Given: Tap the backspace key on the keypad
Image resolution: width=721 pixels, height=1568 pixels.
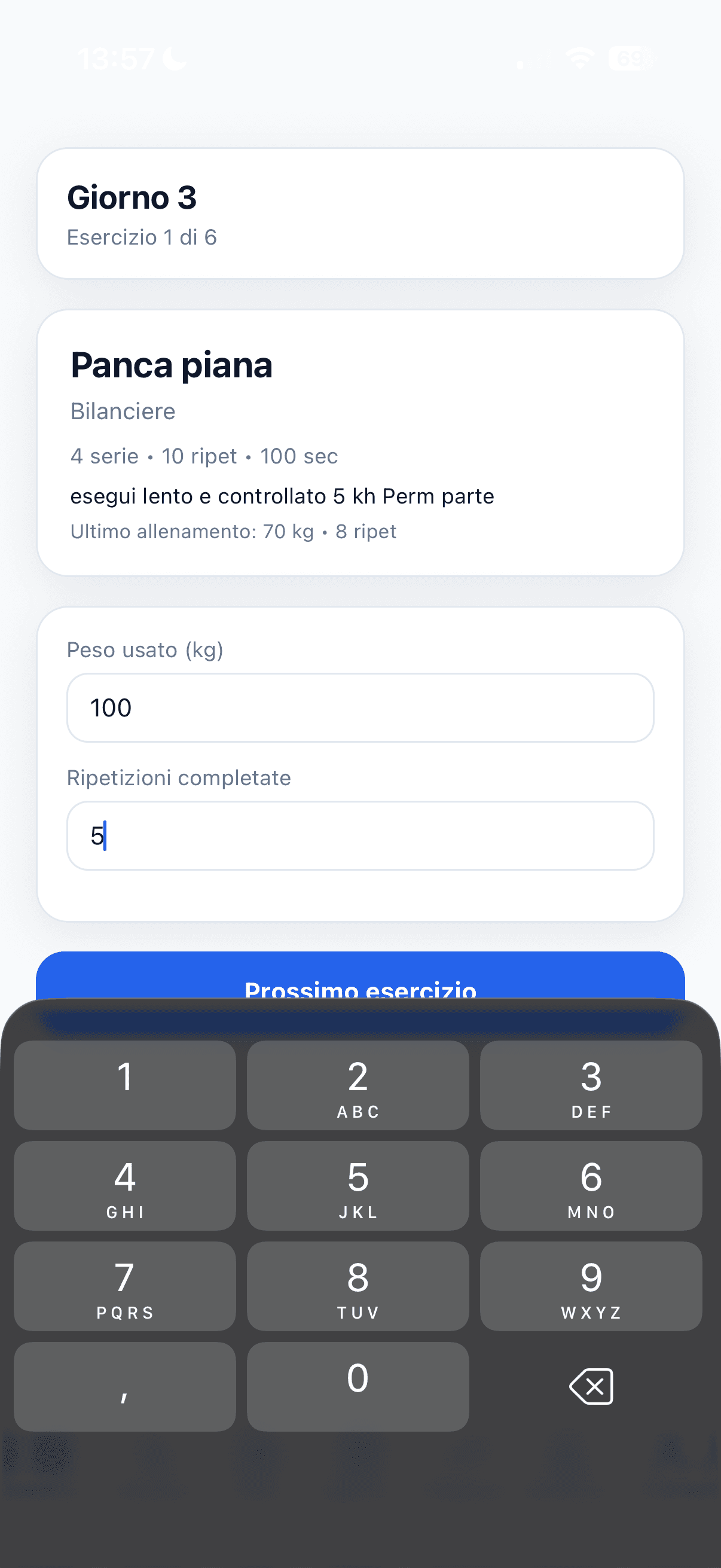Looking at the screenshot, I should pos(589,1386).
